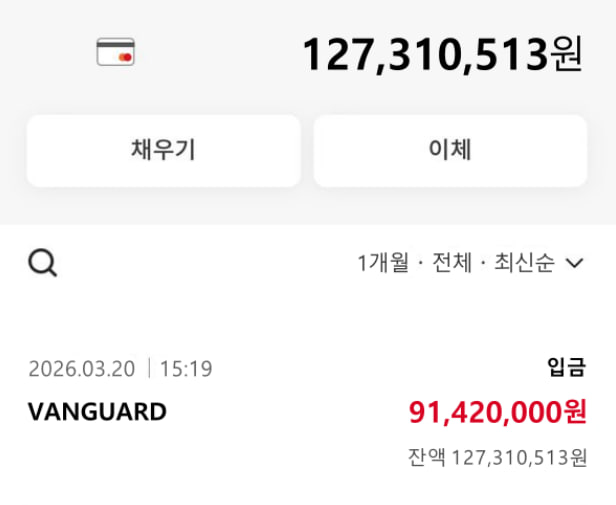616x505 pixels.
Task: Open the 이체 transfer button
Action: 450,150
